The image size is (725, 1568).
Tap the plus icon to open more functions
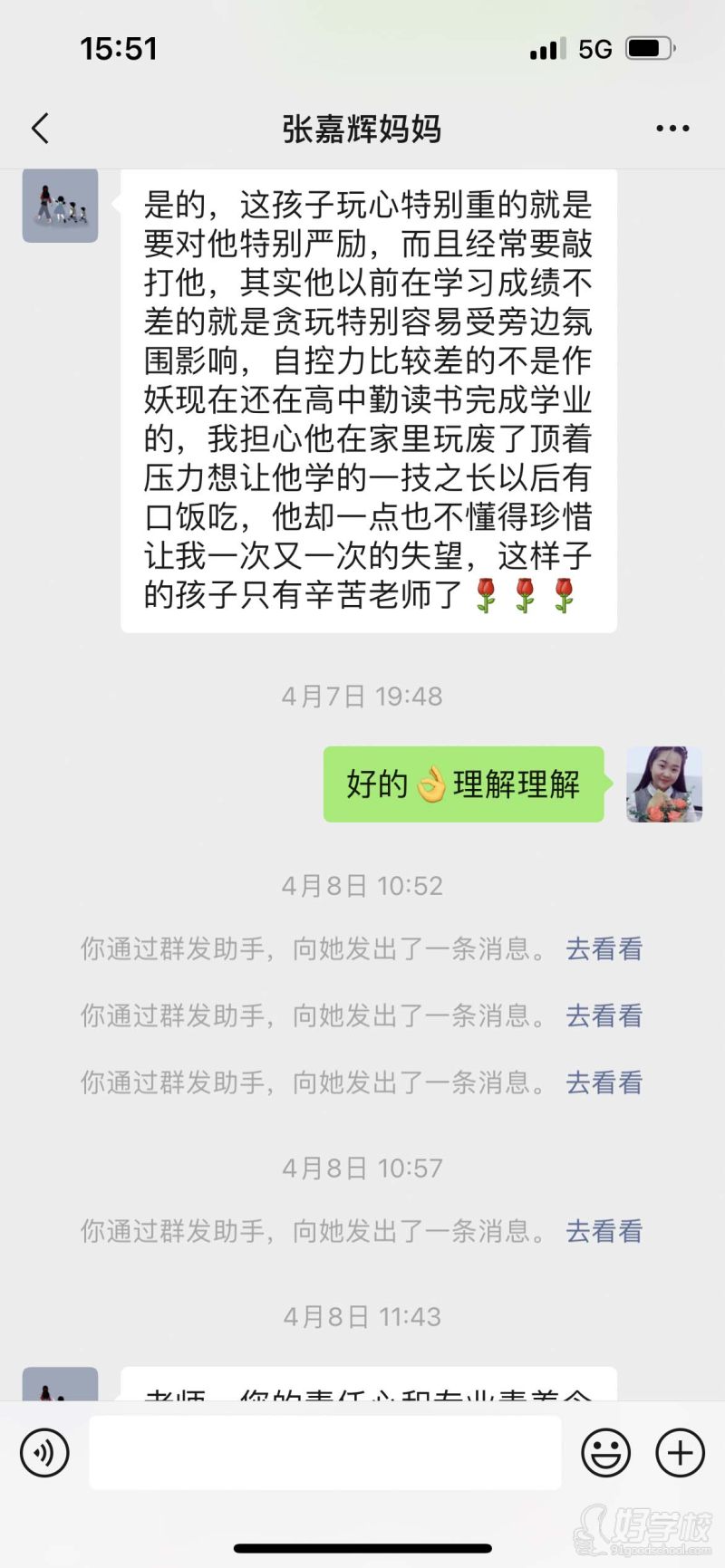[x=679, y=1452]
